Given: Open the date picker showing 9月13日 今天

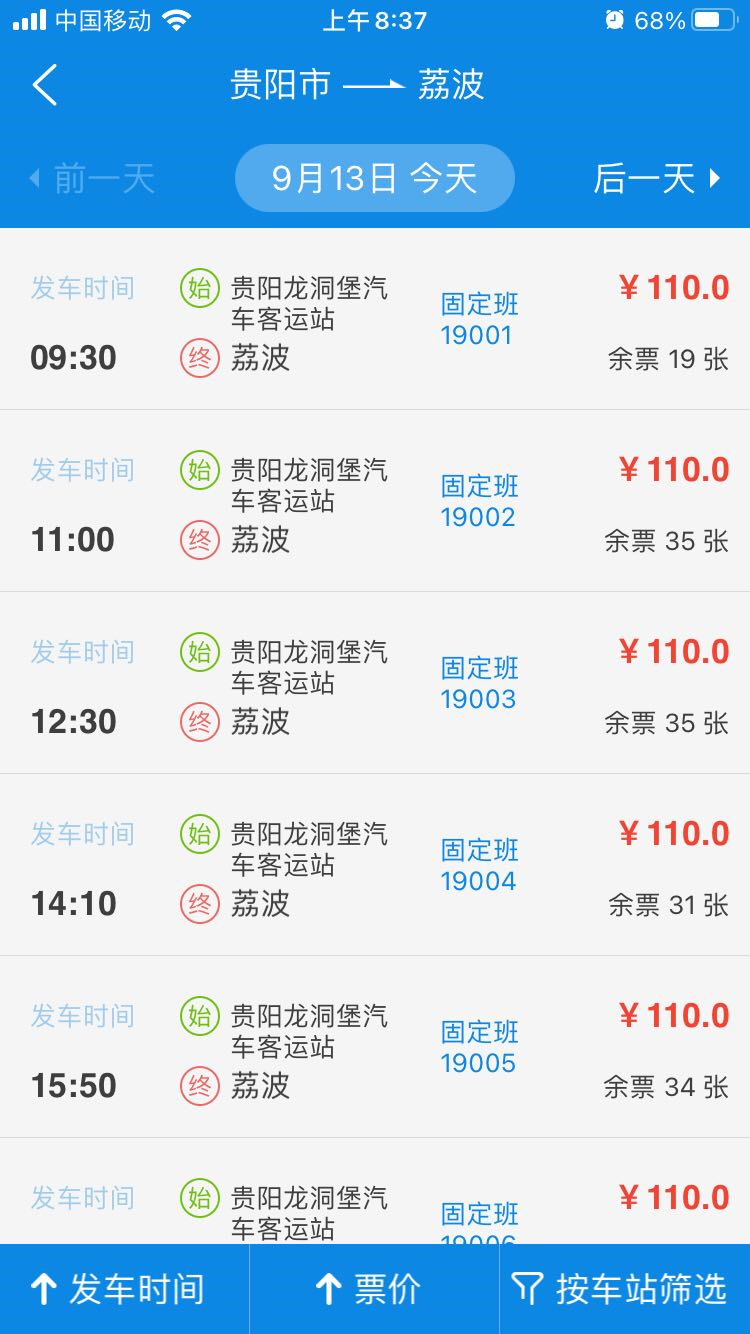Looking at the screenshot, I should 374,179.
